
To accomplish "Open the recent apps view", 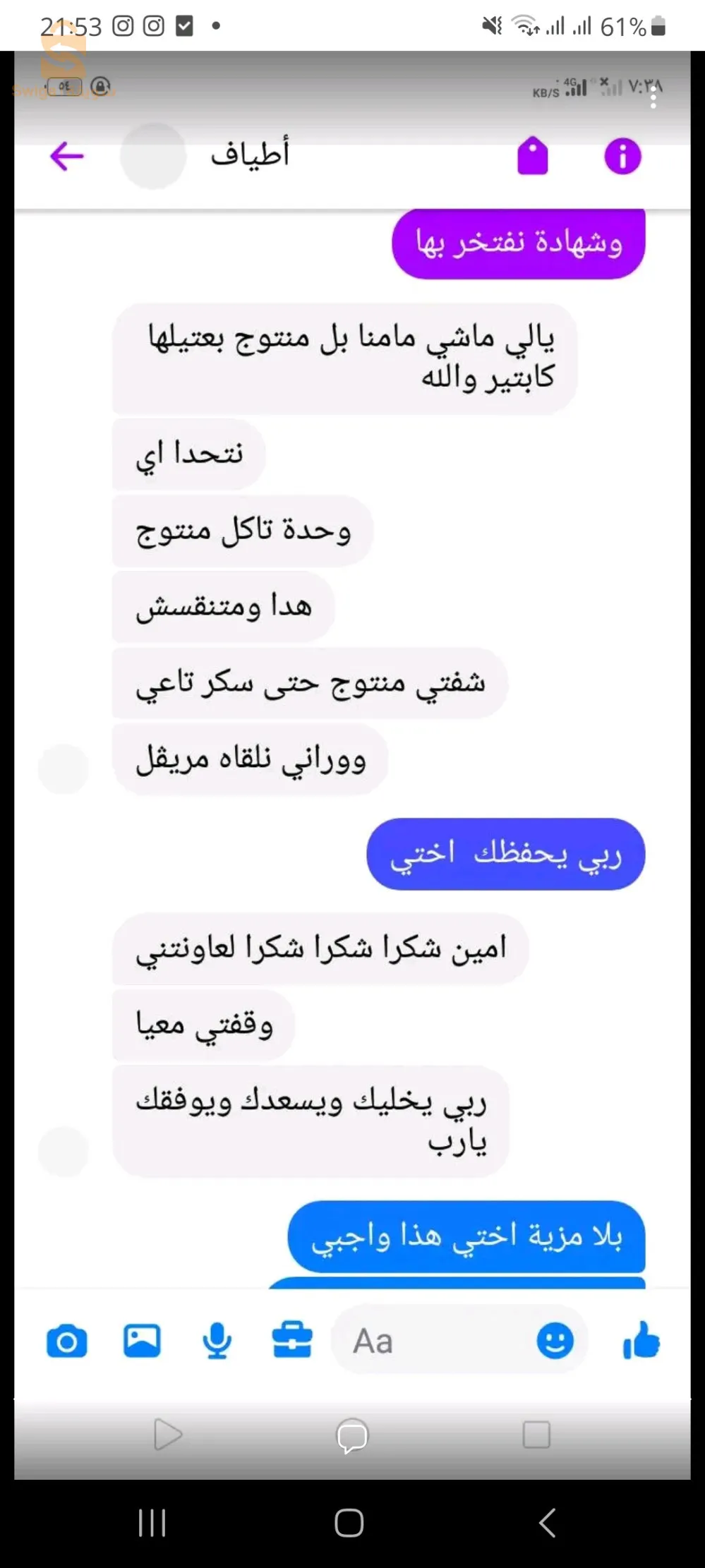I will tap(152, 1522).
